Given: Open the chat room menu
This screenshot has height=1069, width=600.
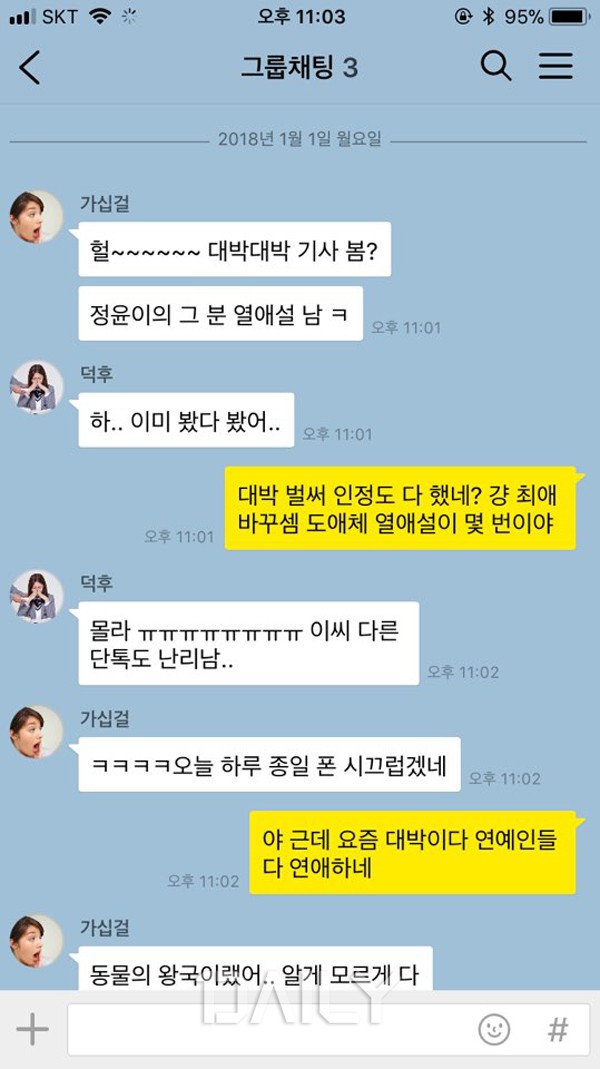Looking at the screenshot, I should 556,67.
